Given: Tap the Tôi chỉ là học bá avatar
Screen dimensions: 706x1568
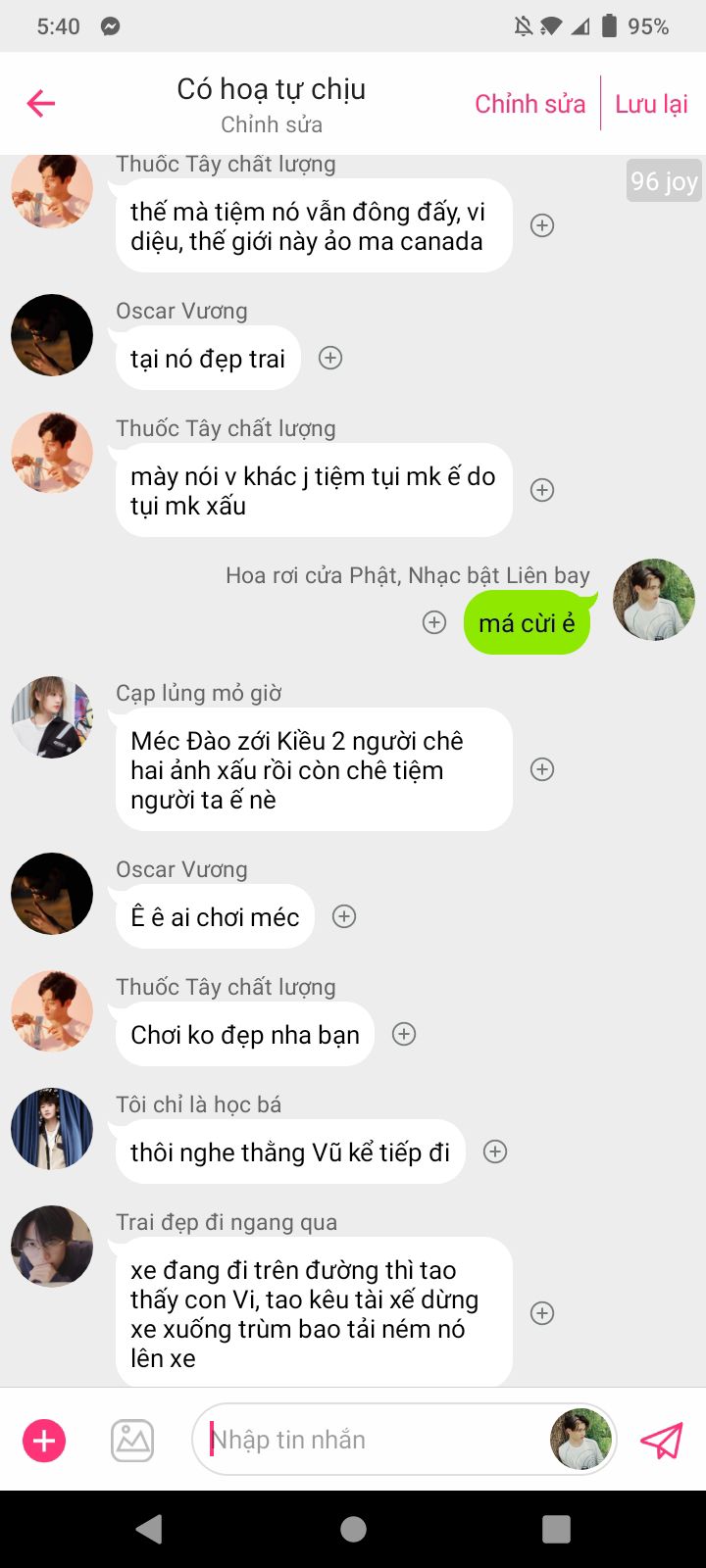Looking at the screenshot, I should click(52, 1129).
